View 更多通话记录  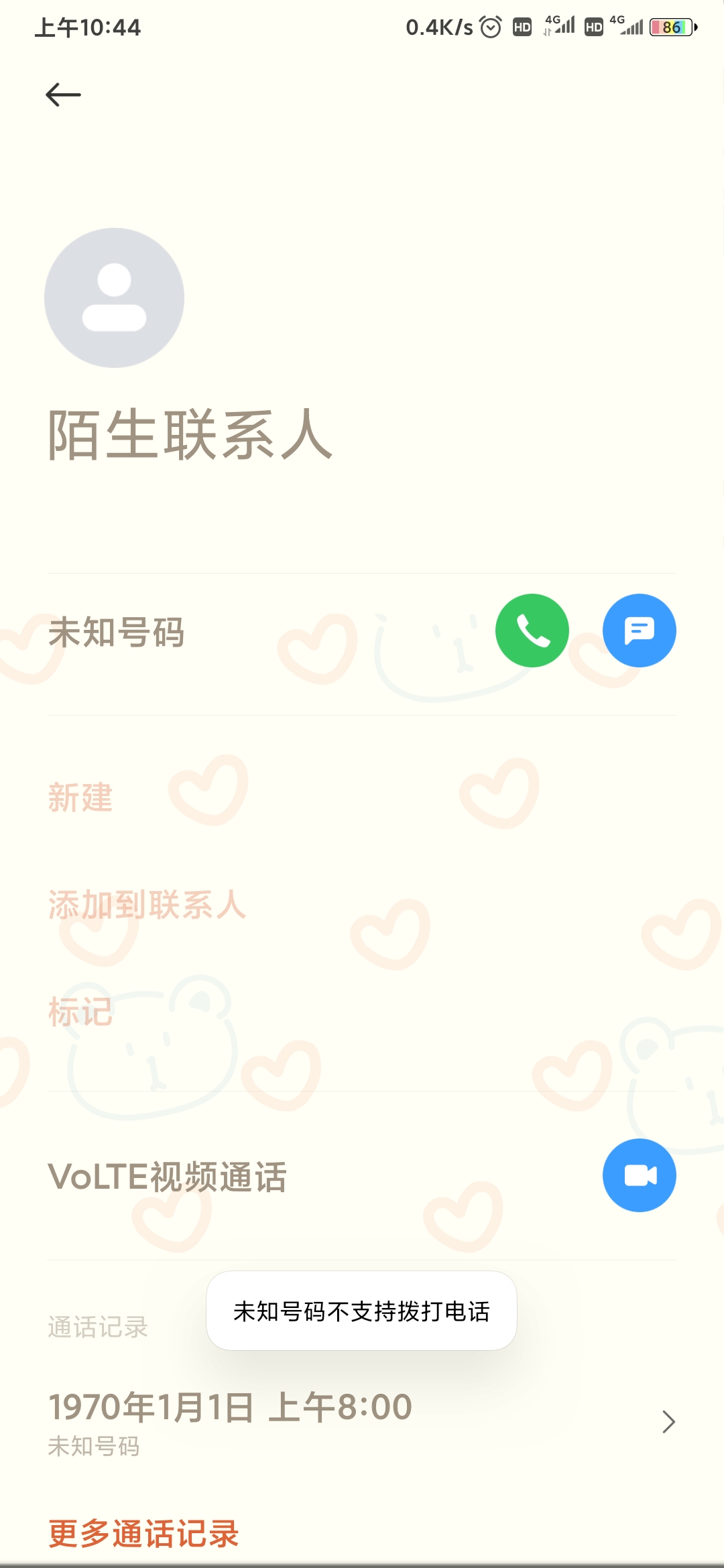(143, 1533)
